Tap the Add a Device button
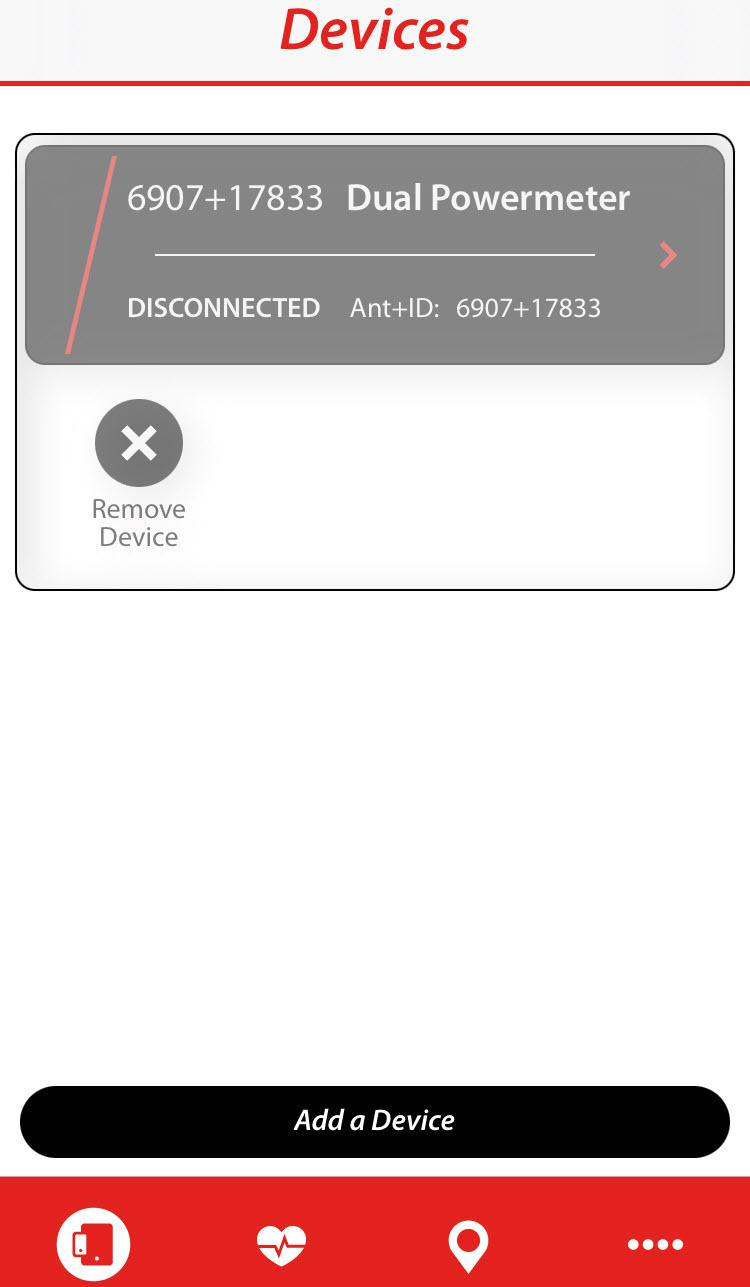 pos(375,1121)
